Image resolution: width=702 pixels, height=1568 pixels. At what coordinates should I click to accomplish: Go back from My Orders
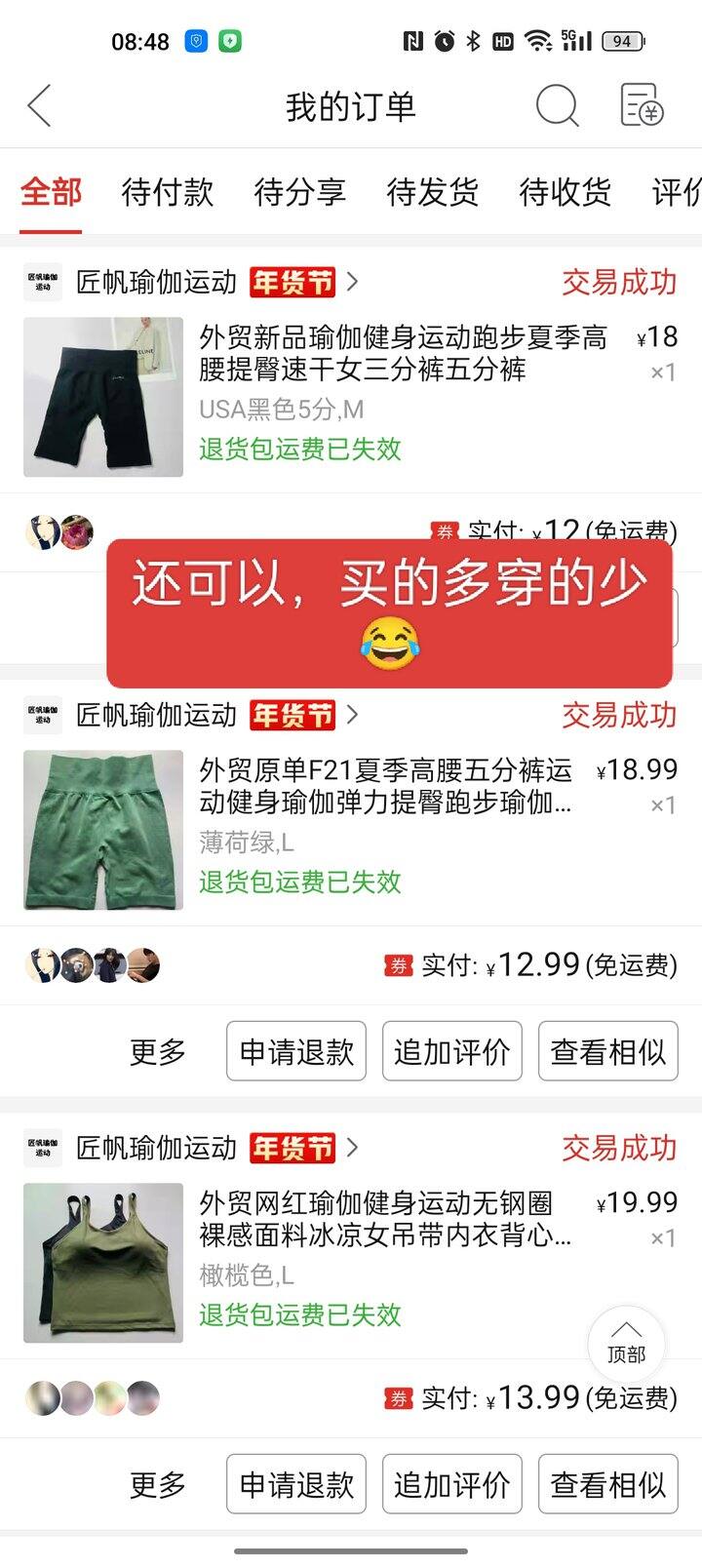39,105
